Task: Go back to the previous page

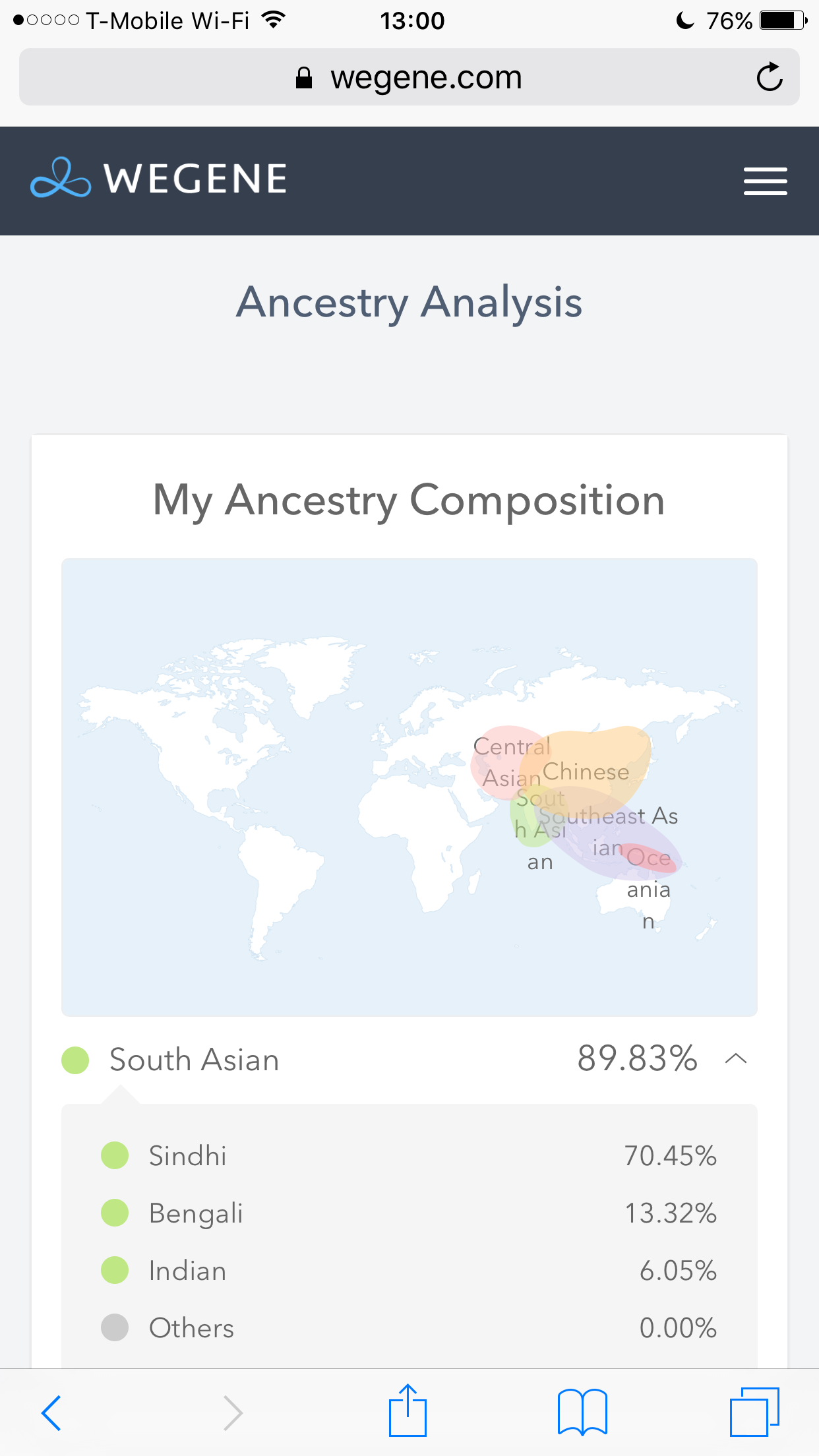Action: click(51, 1412)
